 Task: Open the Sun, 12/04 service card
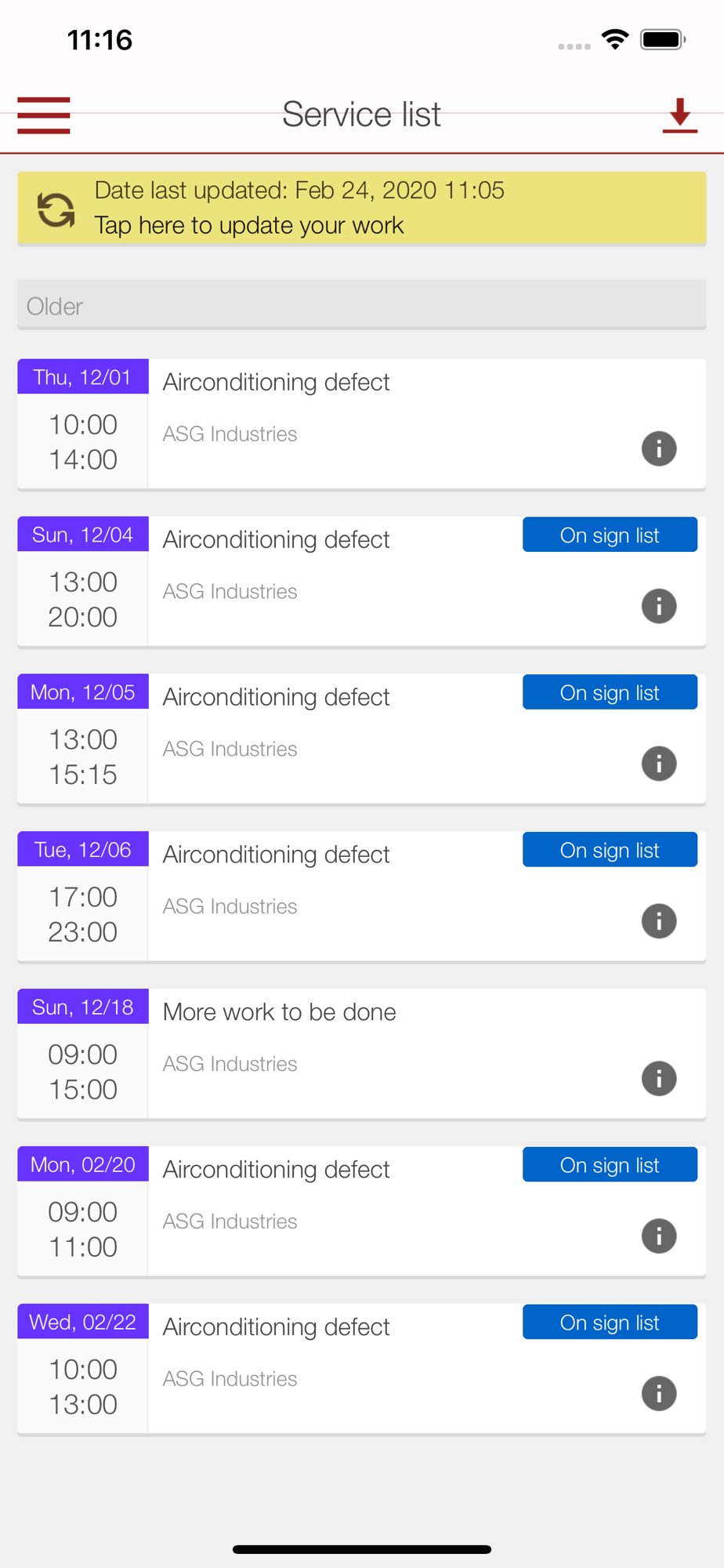[x=362, y=582]
